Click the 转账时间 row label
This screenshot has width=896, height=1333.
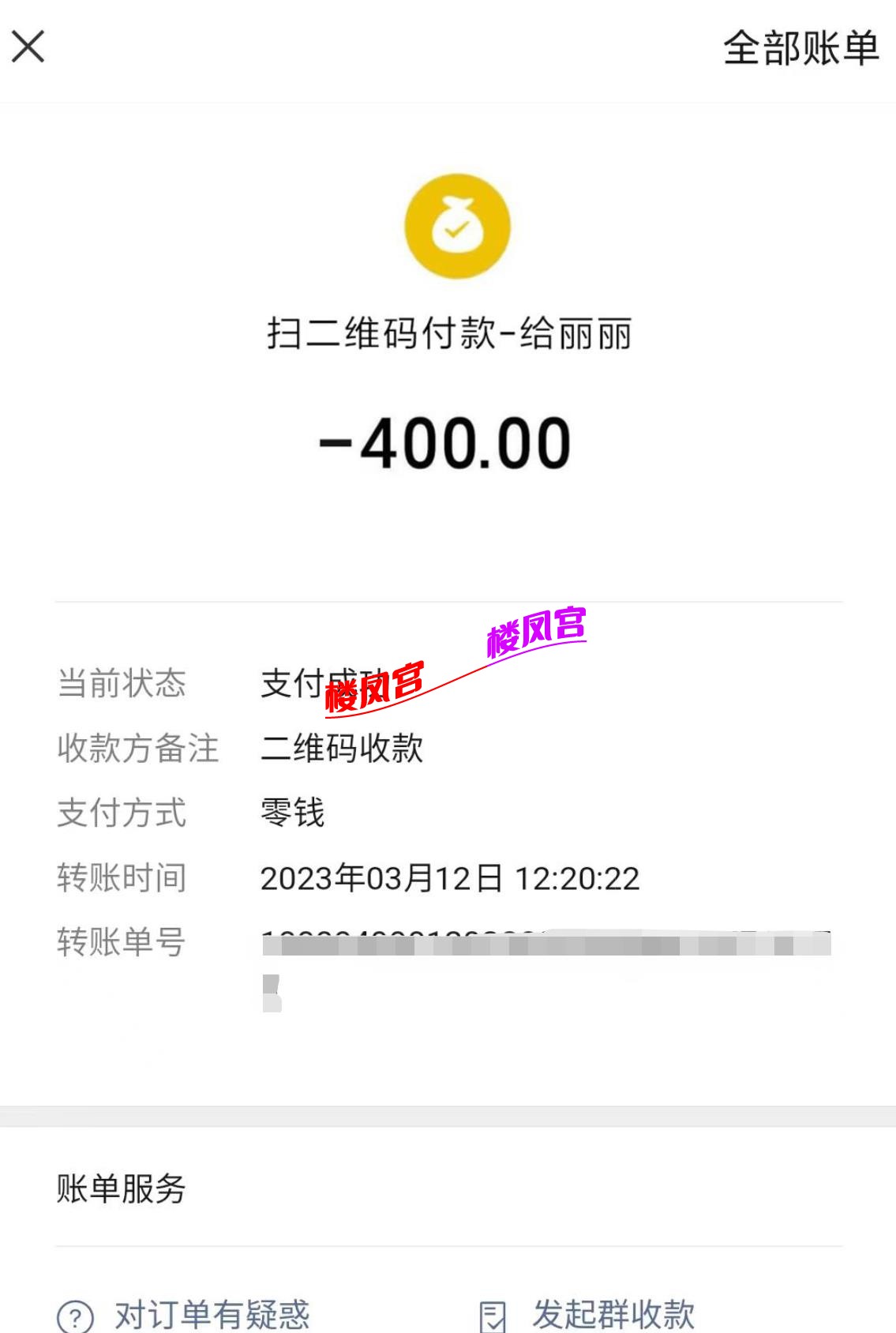pos(122,877)
